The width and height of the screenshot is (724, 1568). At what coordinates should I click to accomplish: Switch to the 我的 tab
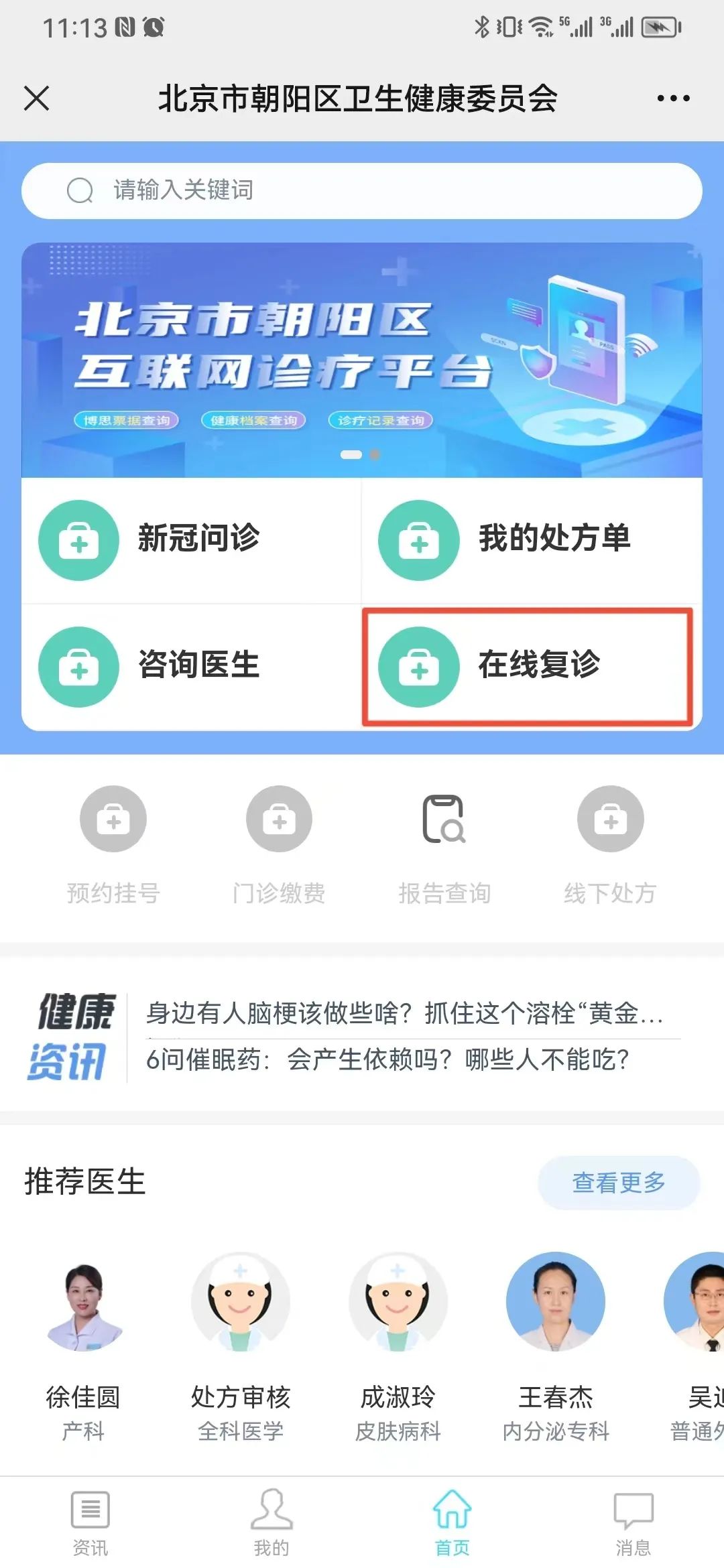click(x=271, y=1524)
